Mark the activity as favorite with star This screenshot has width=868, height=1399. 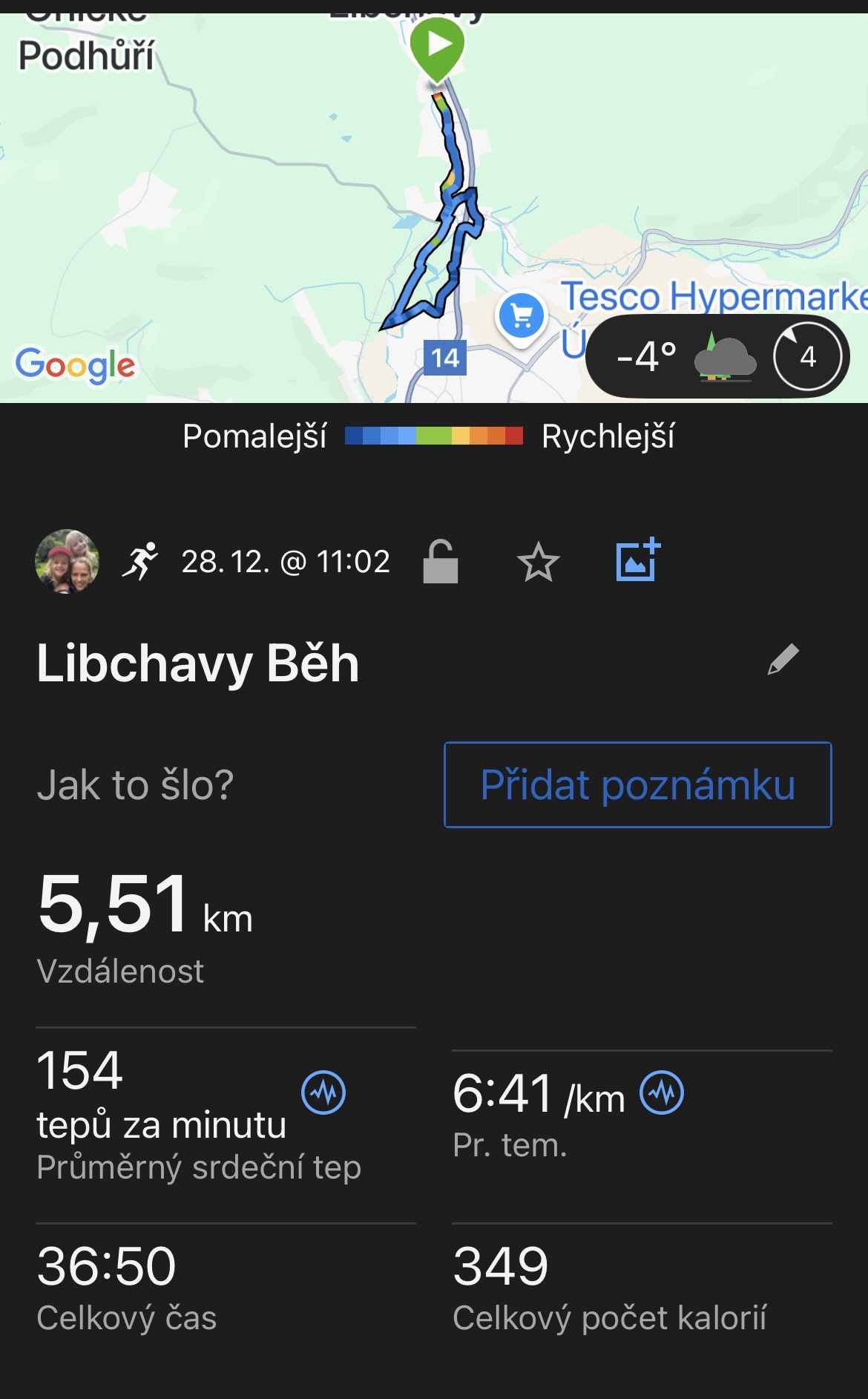538,562
